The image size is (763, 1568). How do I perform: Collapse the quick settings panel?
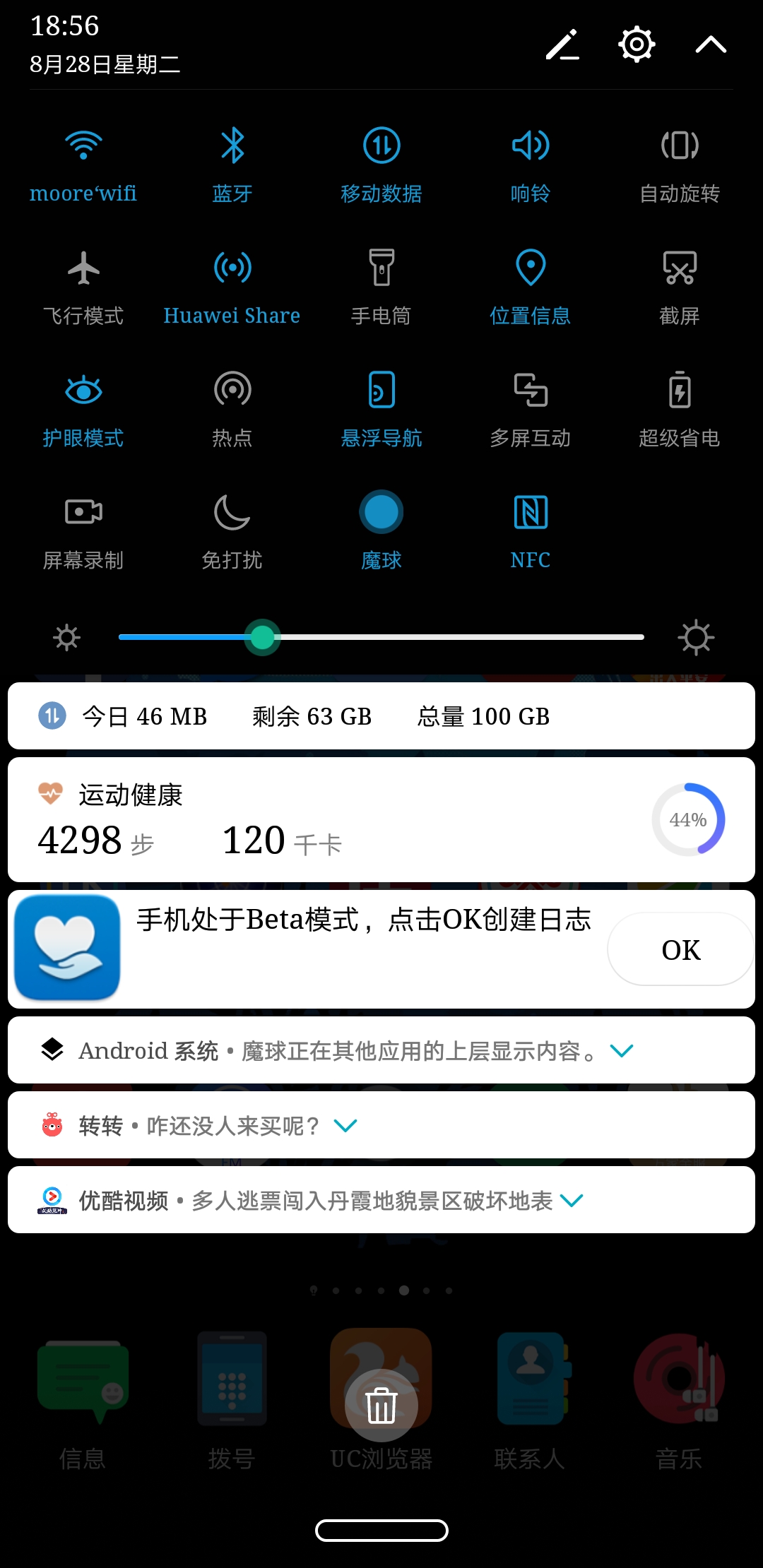point(711,45)
